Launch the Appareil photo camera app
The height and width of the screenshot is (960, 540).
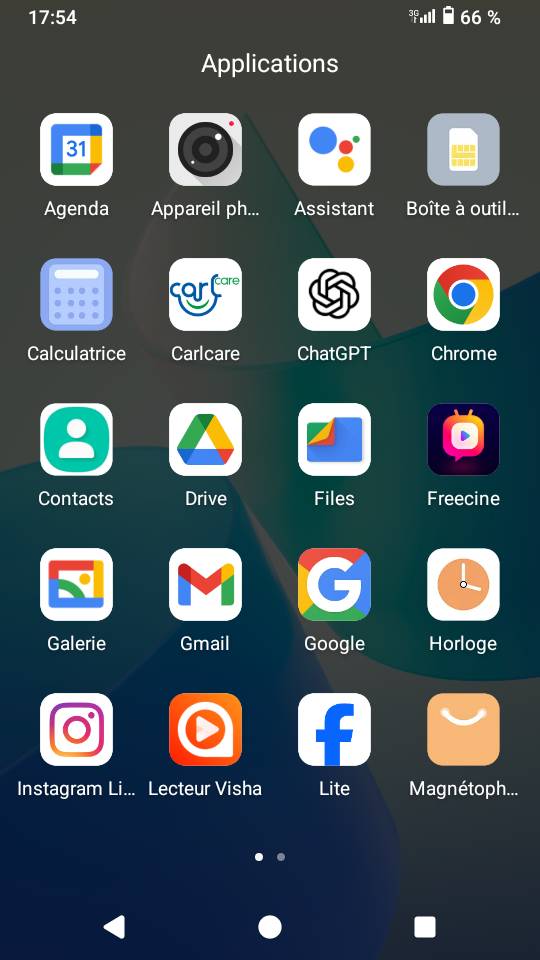(206, 149)
